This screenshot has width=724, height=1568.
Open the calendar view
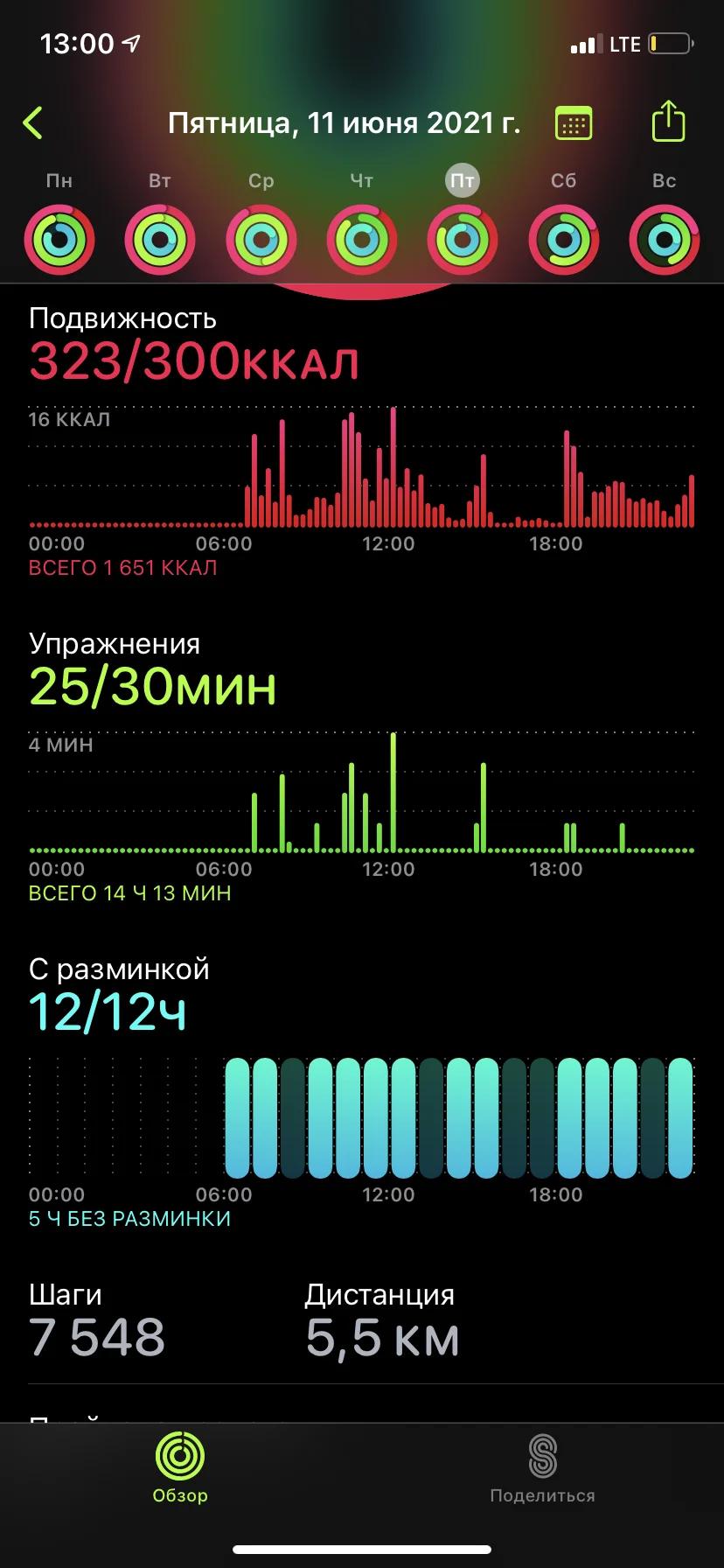574,123
